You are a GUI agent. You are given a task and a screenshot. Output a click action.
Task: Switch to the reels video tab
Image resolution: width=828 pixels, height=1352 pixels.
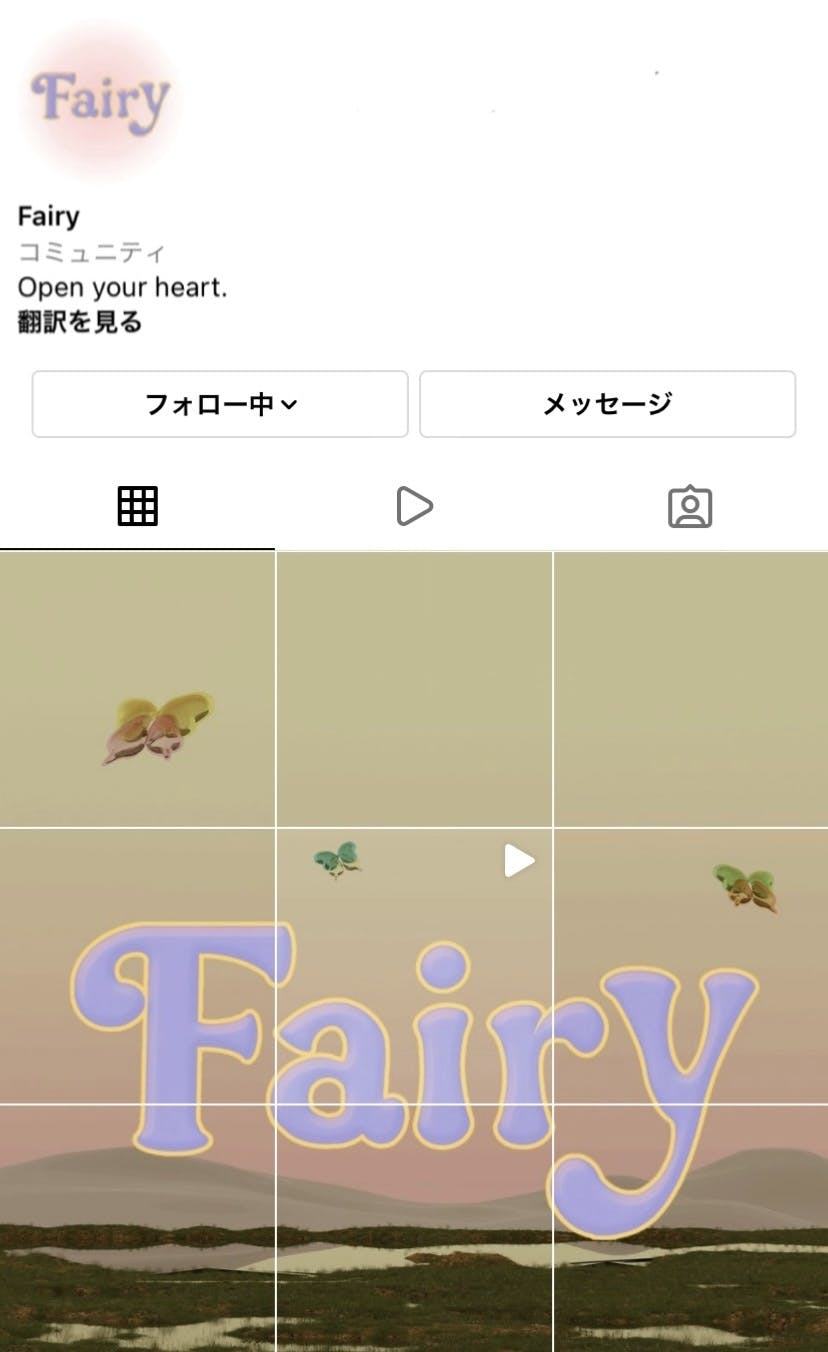414,506
